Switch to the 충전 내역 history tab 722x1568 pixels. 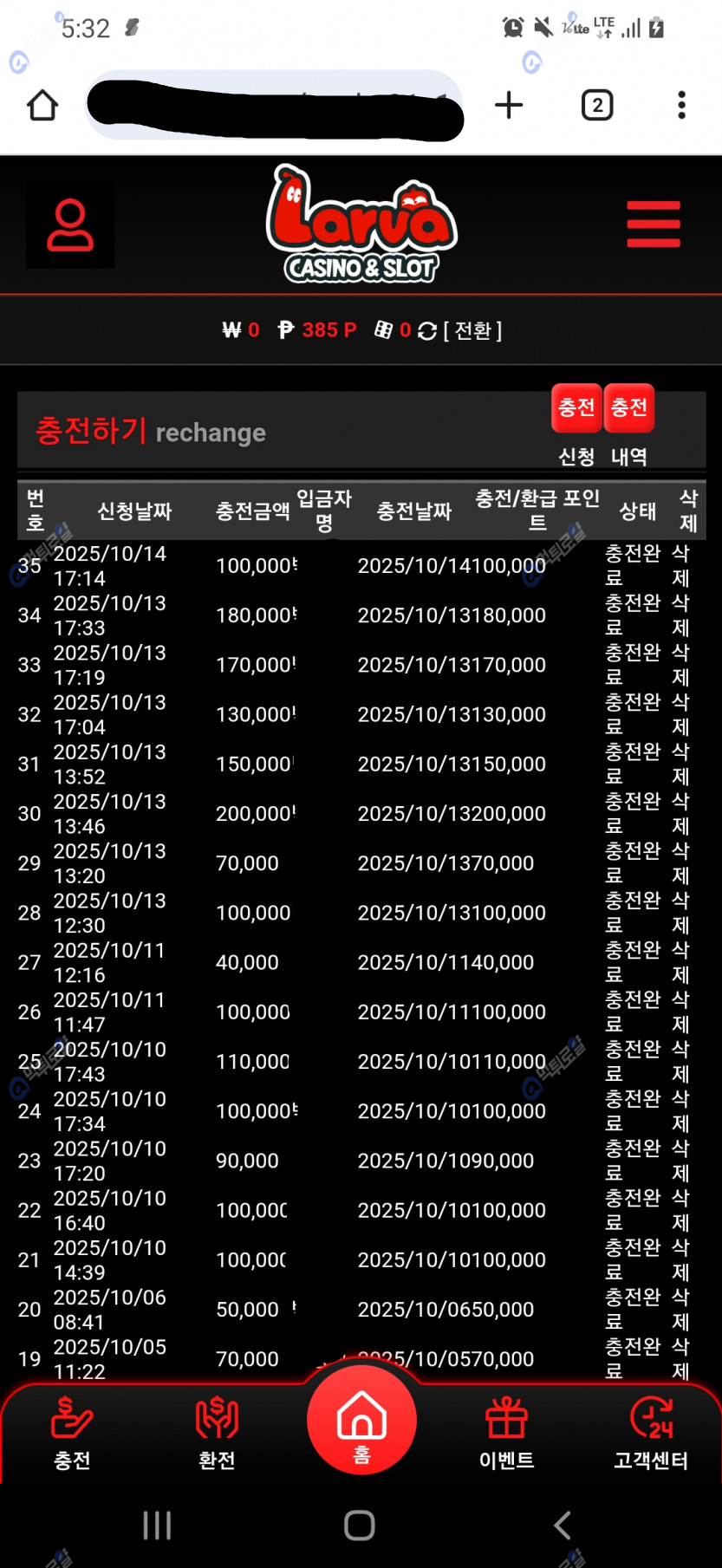click(629, 408)
